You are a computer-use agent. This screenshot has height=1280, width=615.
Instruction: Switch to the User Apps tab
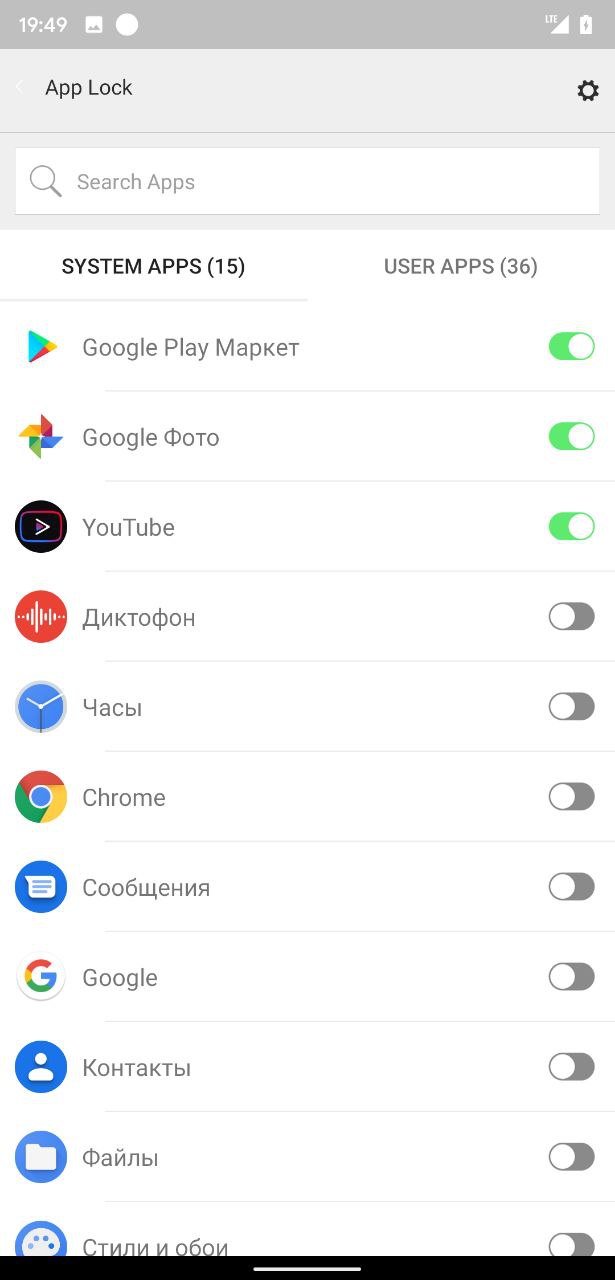point(461,266)
